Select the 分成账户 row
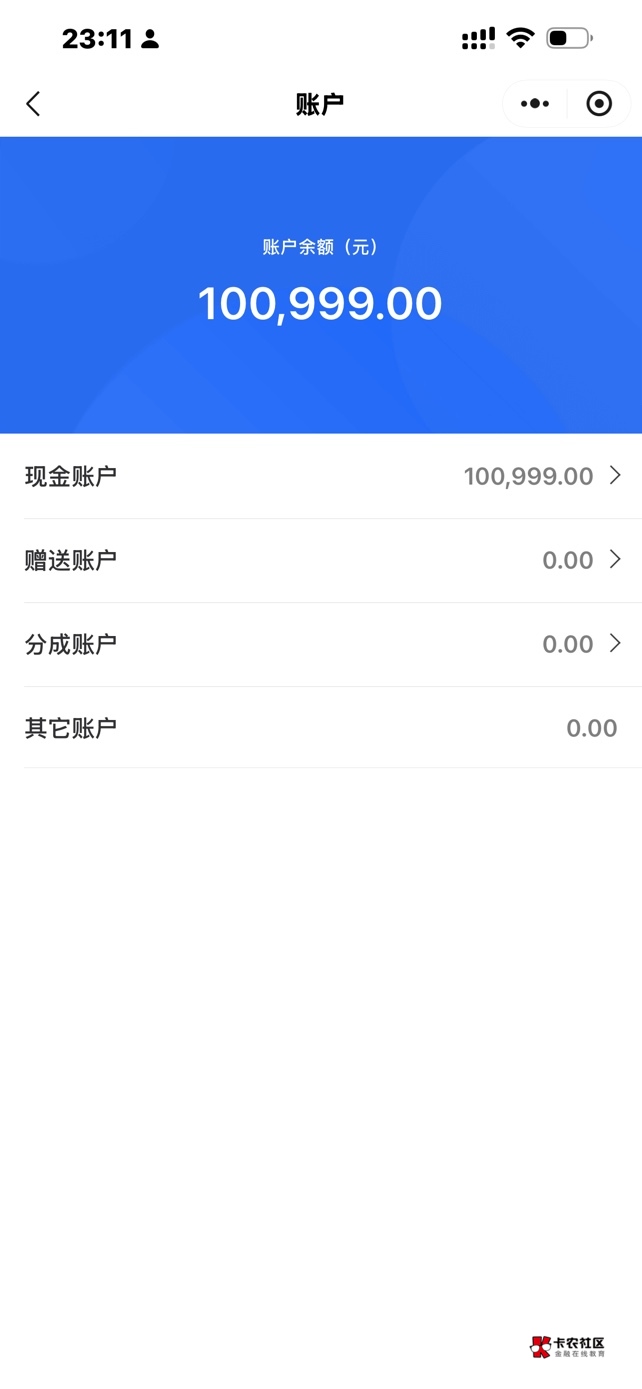Image resolution: width=642 pixels, height=1389 pixels. 321,644
